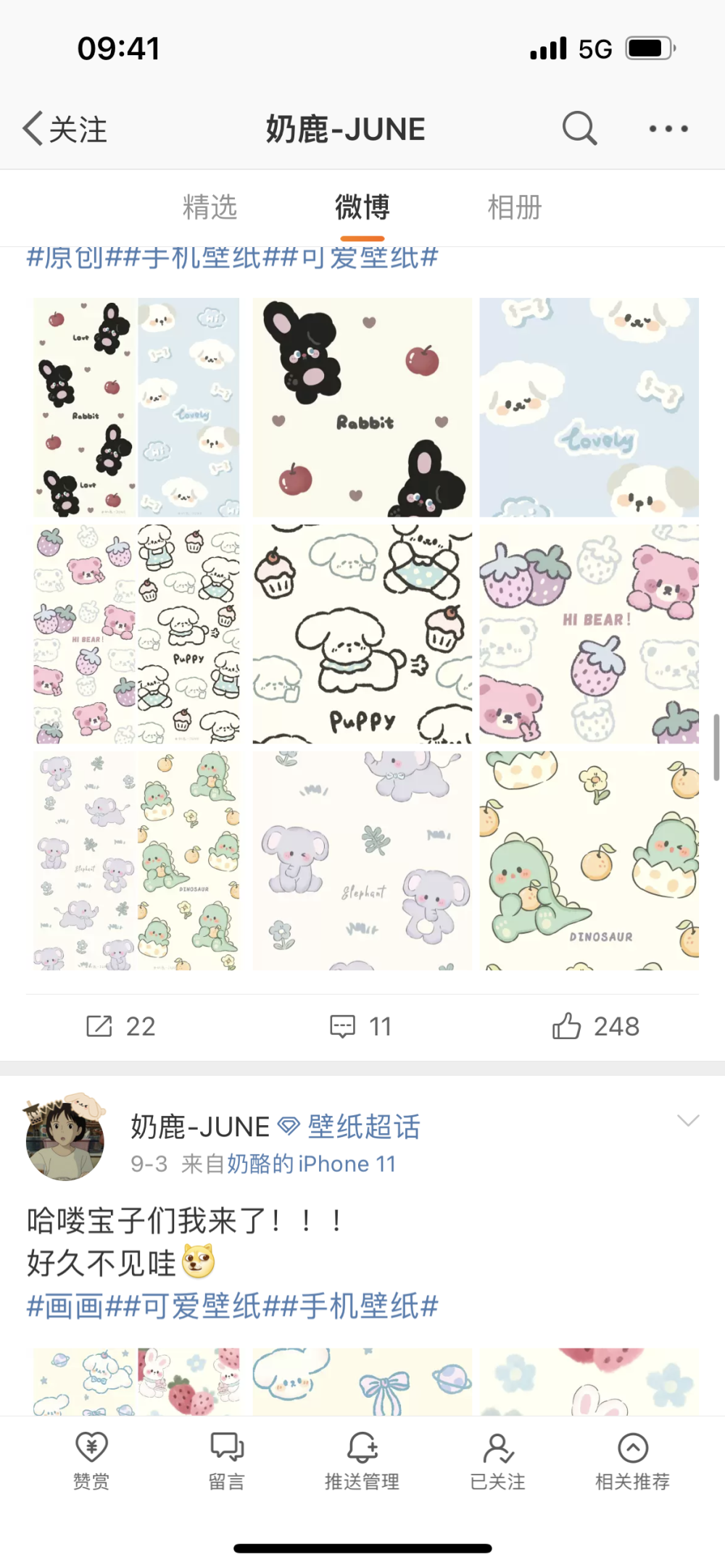
Task: Tap 已关注 person icon in bottom bar
Action: coord(497,1459)
